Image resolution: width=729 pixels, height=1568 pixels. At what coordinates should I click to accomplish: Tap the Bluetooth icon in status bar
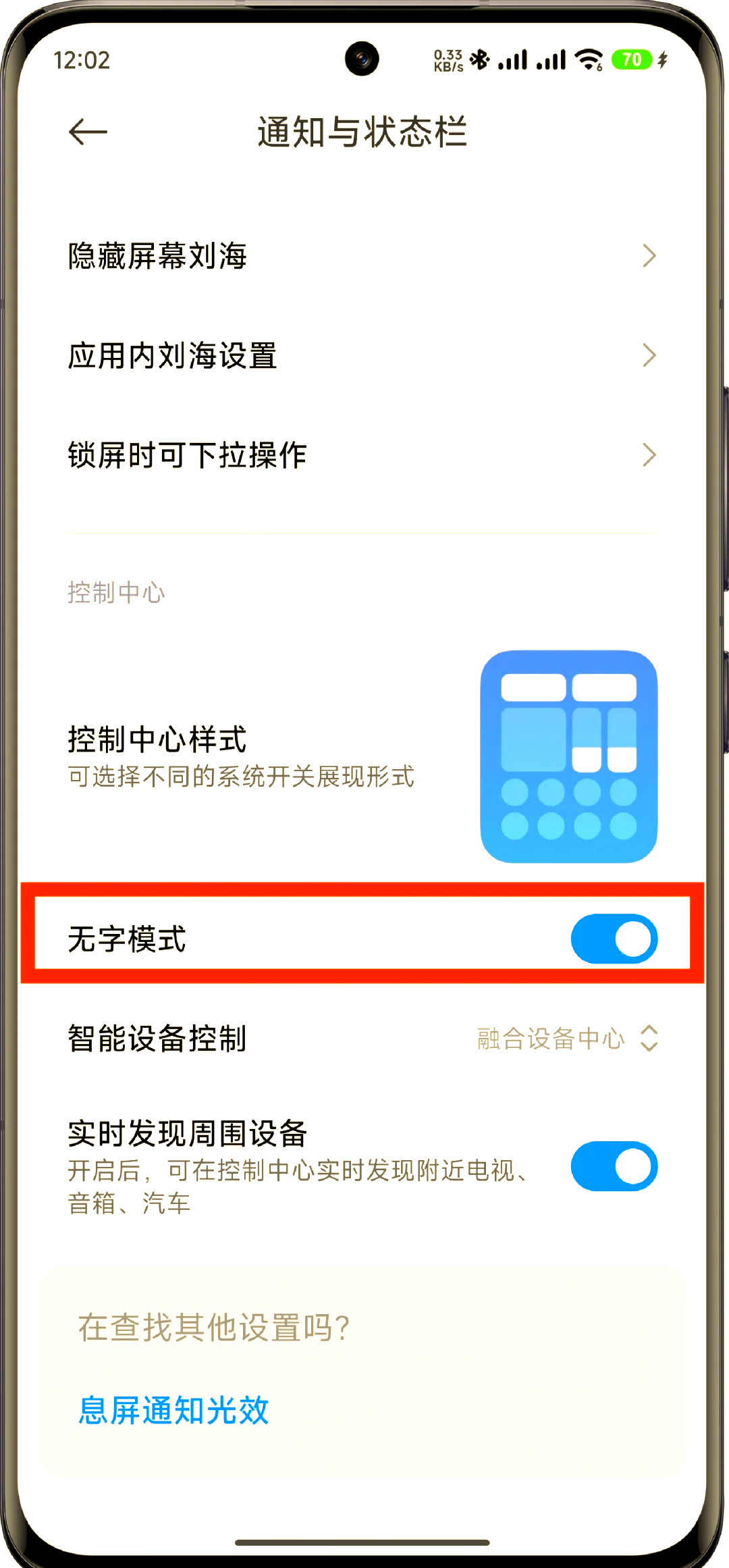click(481, 59)
